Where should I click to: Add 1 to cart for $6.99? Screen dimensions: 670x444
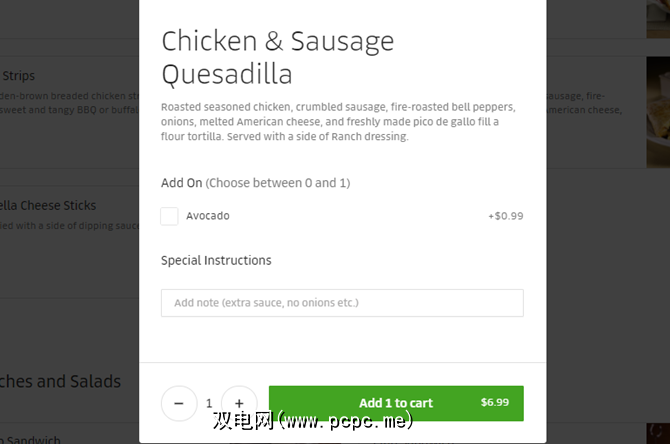coord(396,403)
